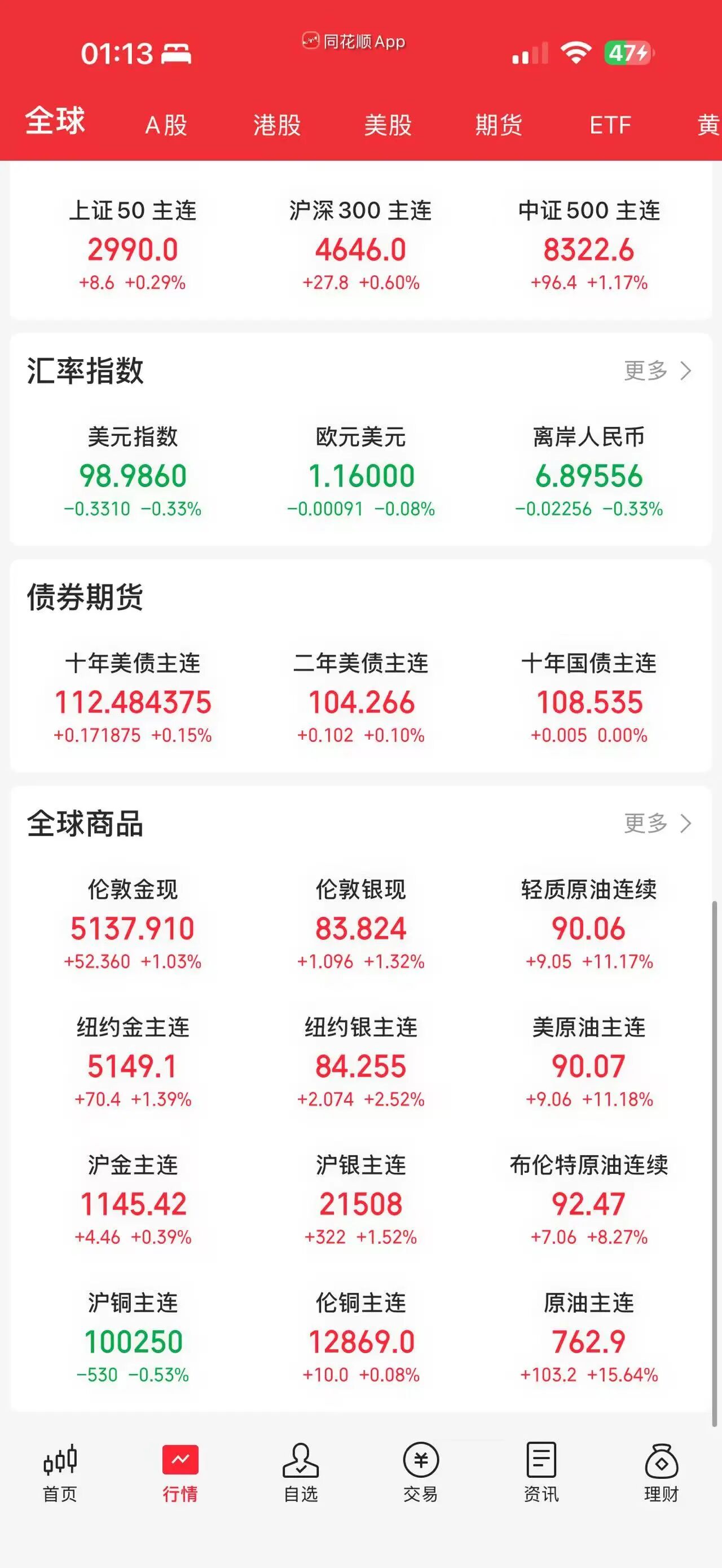Open the 伦敦金现 quote card

(133, 925)
